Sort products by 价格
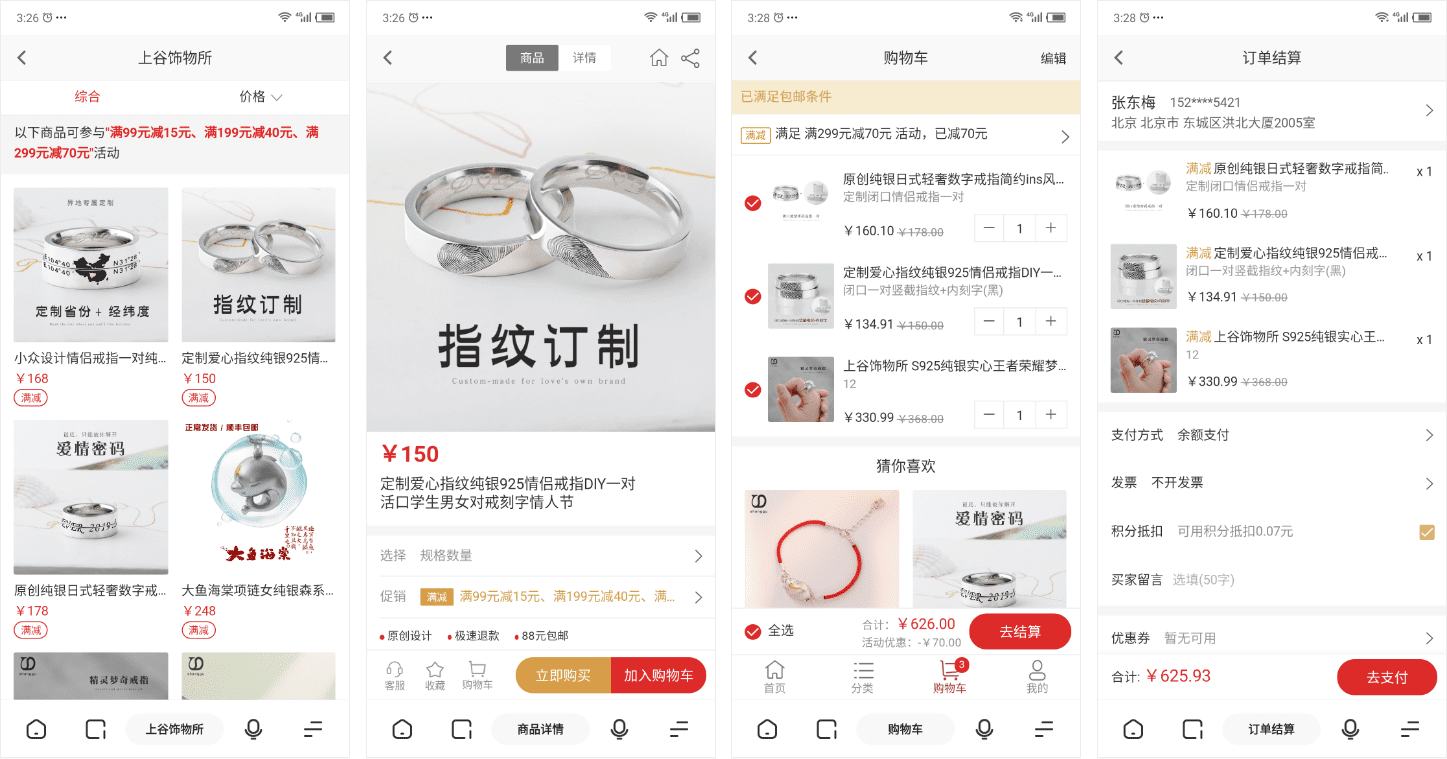 tap(261, 97)
